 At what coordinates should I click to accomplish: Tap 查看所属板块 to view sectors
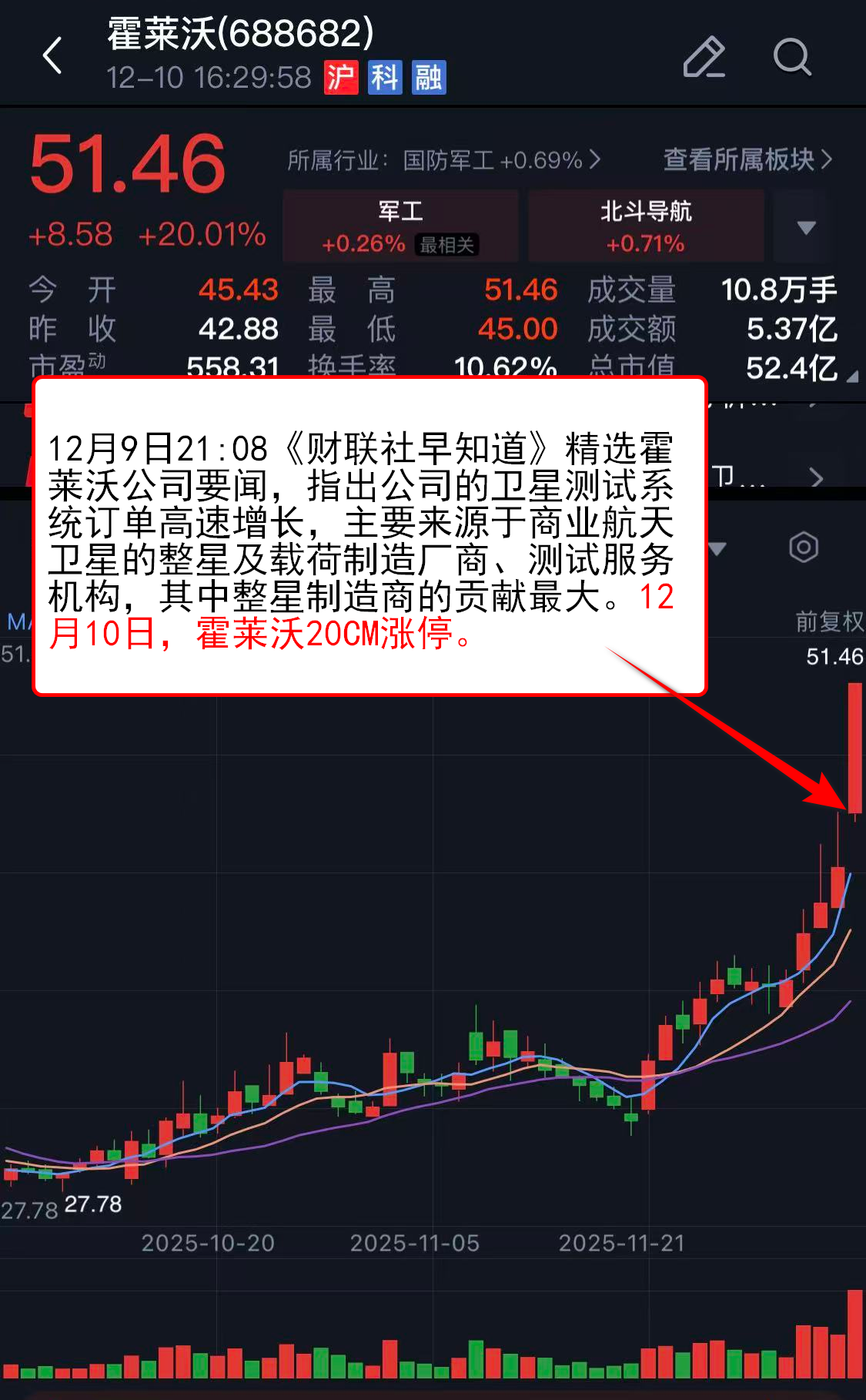point(747,159)
